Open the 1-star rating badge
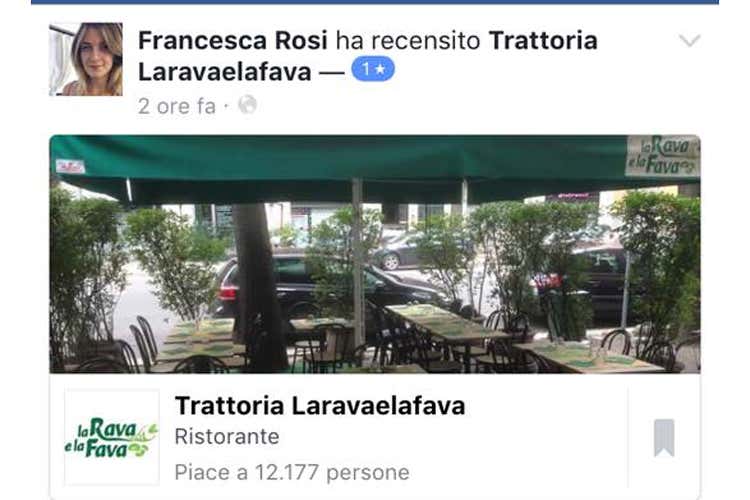The width and height of the screenshot is (750, 500). pyautogui.click(x=373, y=71)
